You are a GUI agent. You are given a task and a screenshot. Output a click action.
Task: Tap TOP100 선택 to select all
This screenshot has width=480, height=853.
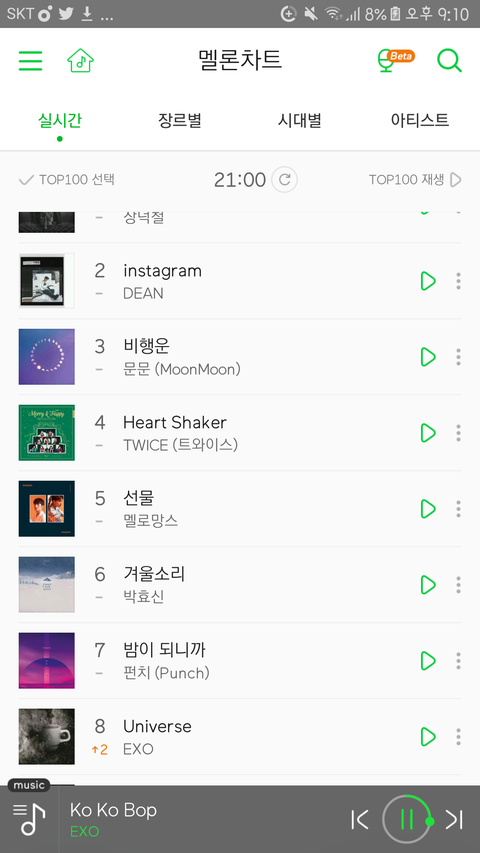pyautogui.click(x=66, y=180)
